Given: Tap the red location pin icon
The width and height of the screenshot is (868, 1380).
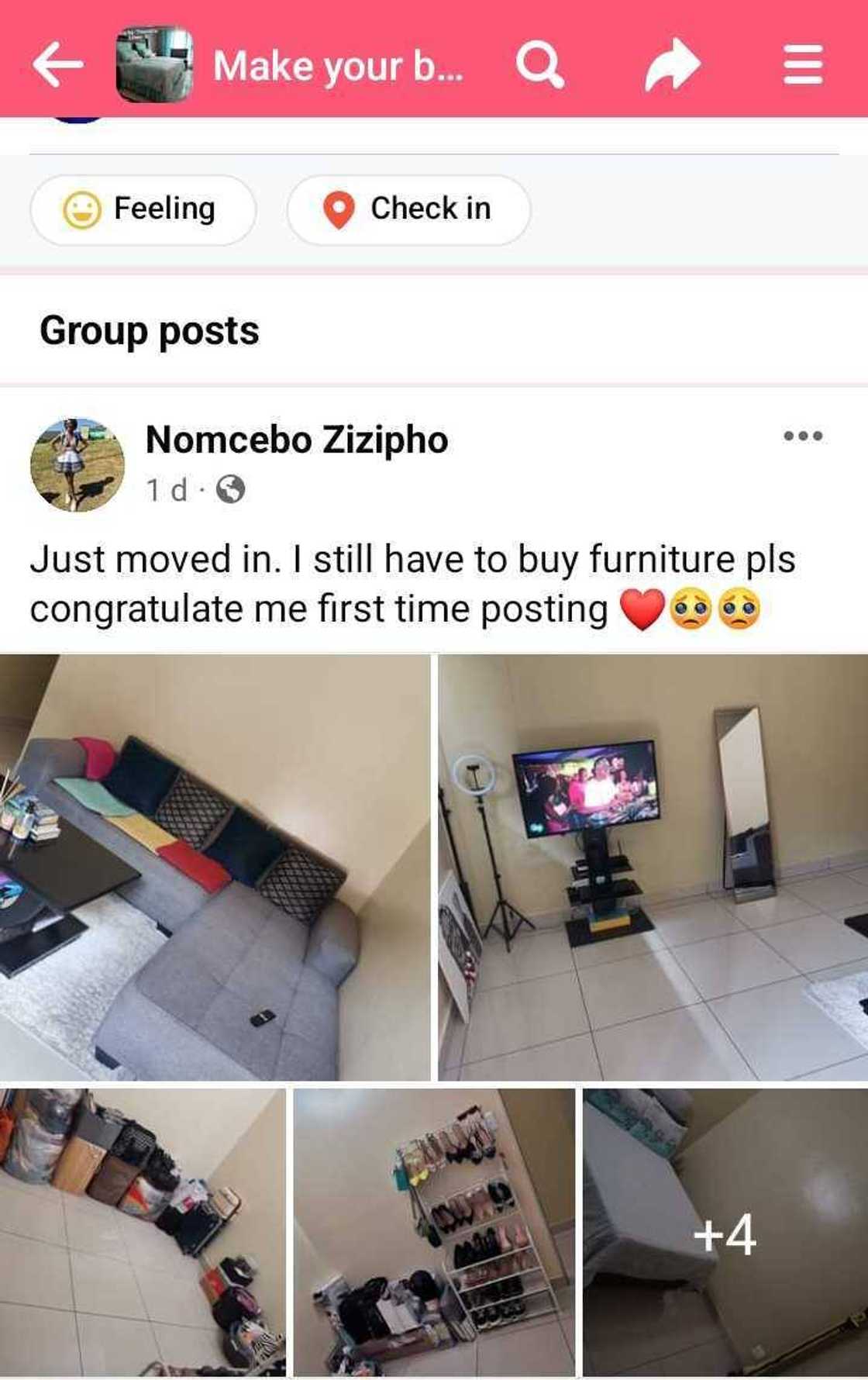Looking at the screenshot, I should click(339, 208).
